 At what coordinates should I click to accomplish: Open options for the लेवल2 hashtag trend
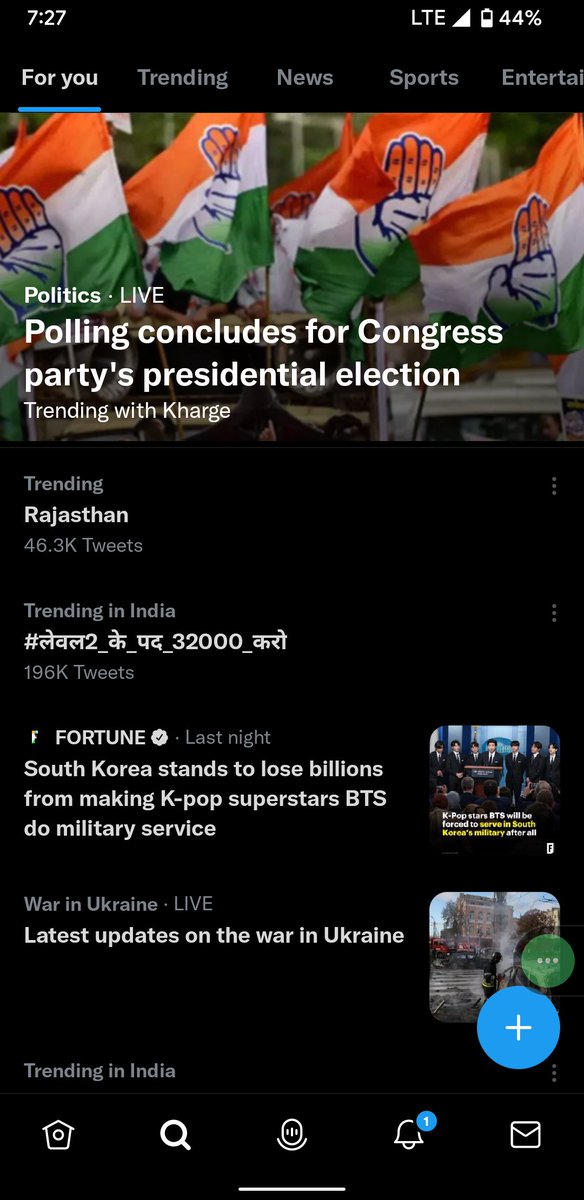(554, 613)
